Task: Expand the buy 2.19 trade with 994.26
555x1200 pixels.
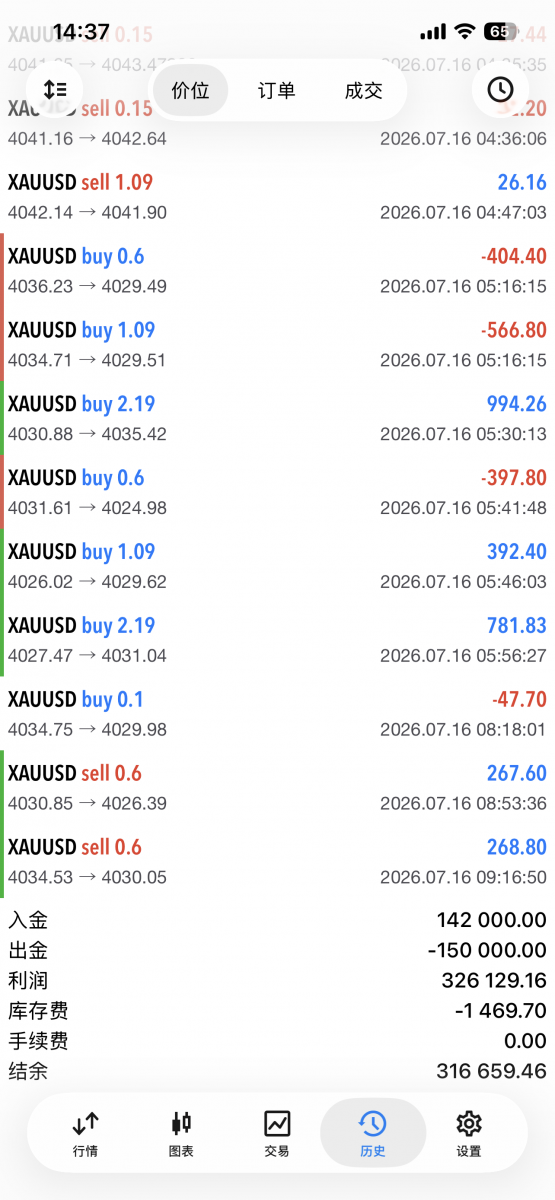Action: click(x=277, y=419)
